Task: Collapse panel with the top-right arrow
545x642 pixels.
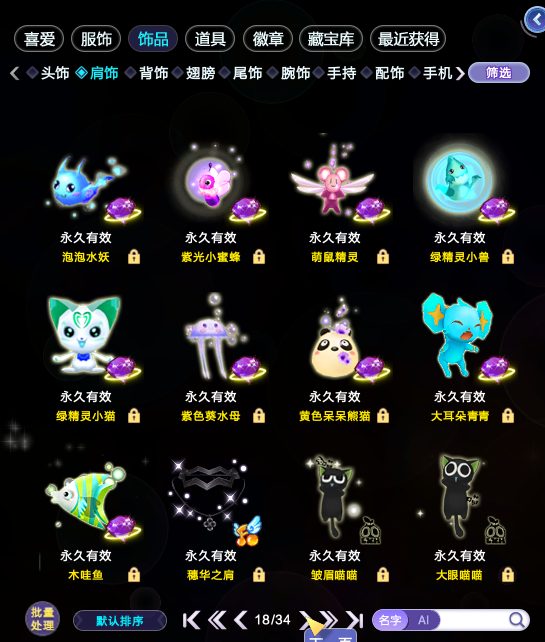Action: tap(536, 19)
